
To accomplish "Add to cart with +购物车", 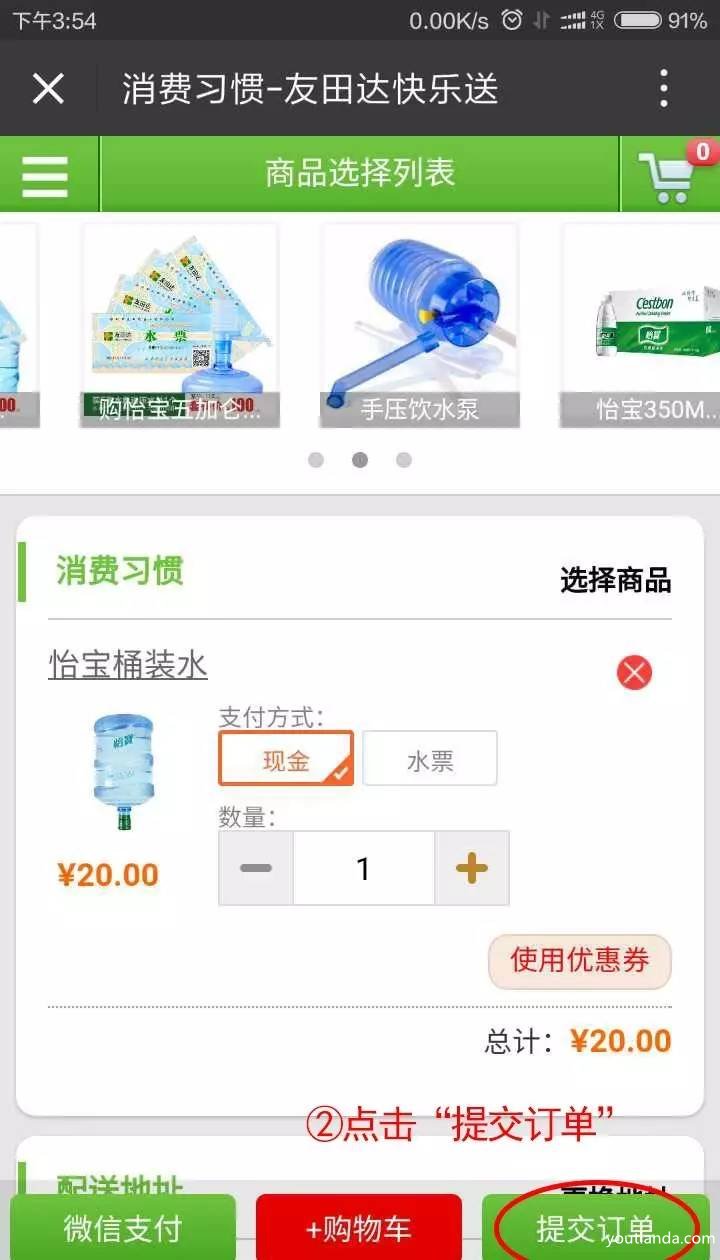I will coord(359,1228).
